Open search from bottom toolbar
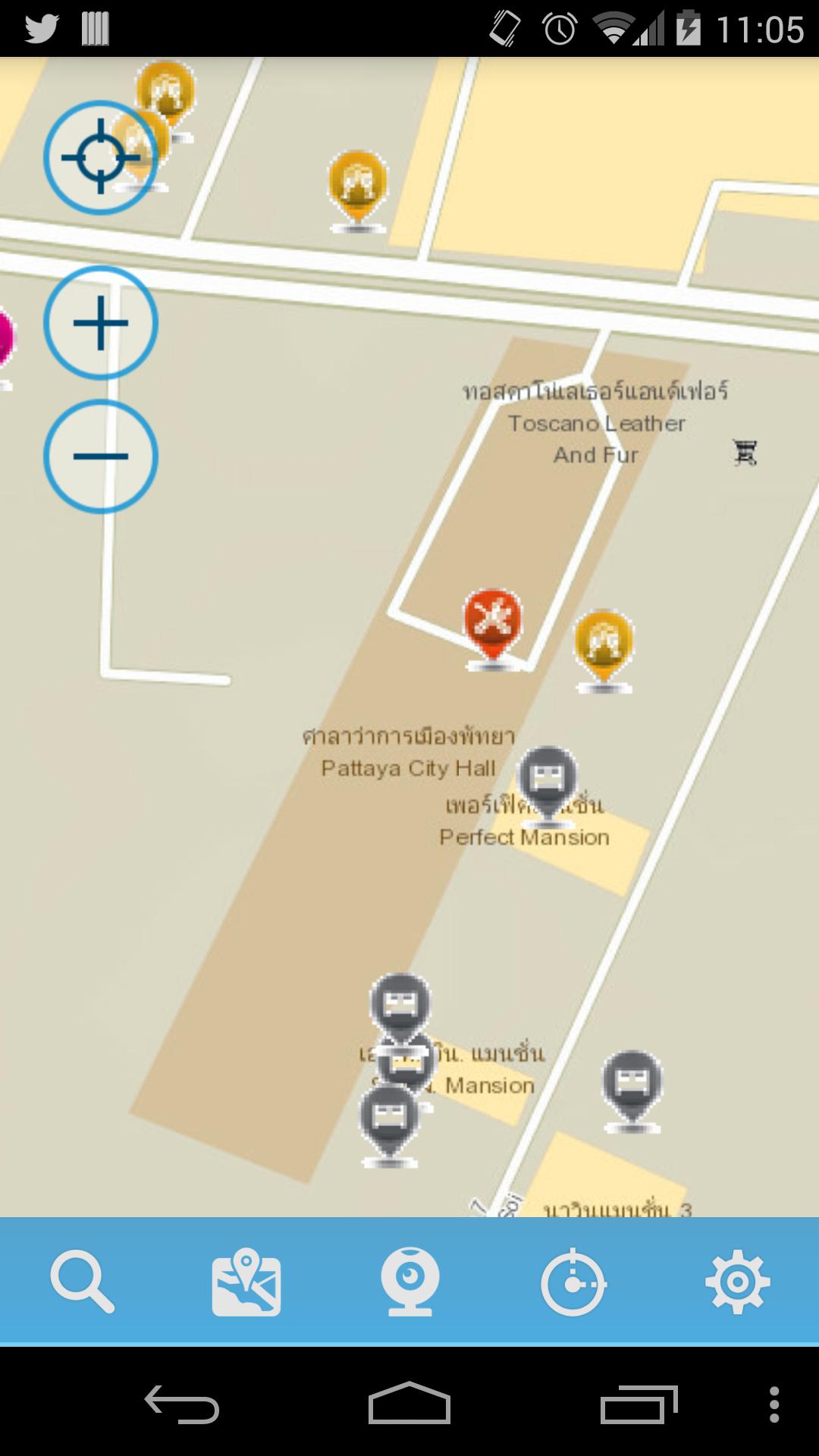 coord(82,1282)
